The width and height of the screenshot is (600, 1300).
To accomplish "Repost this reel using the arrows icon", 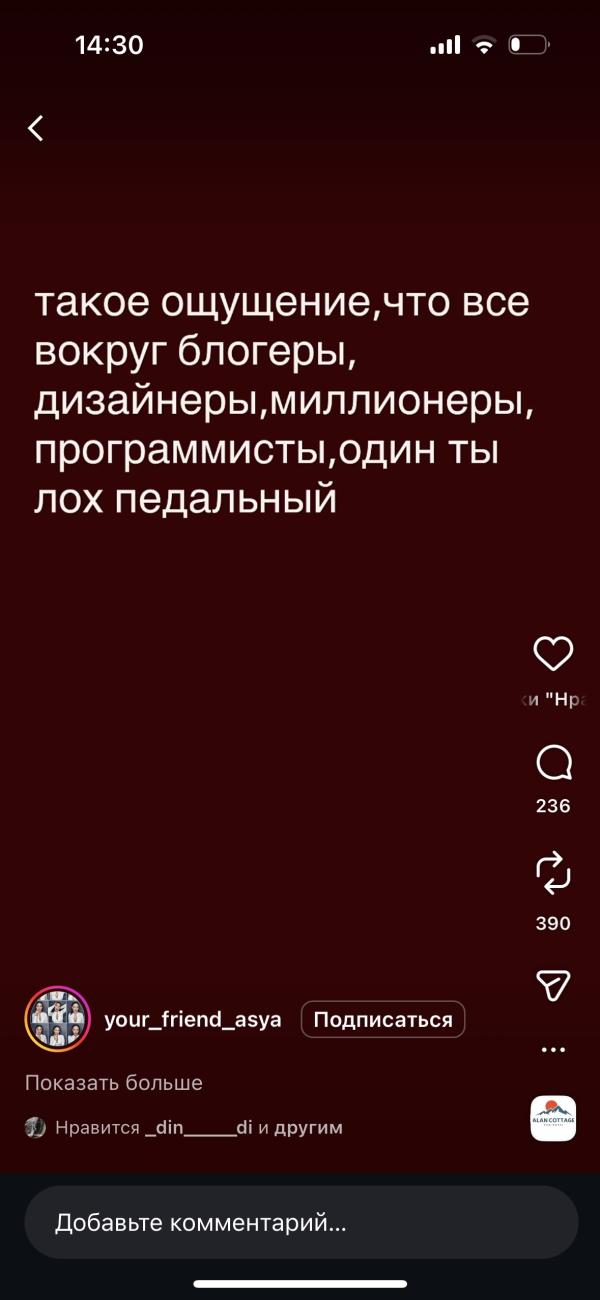I will coord(553,871).
